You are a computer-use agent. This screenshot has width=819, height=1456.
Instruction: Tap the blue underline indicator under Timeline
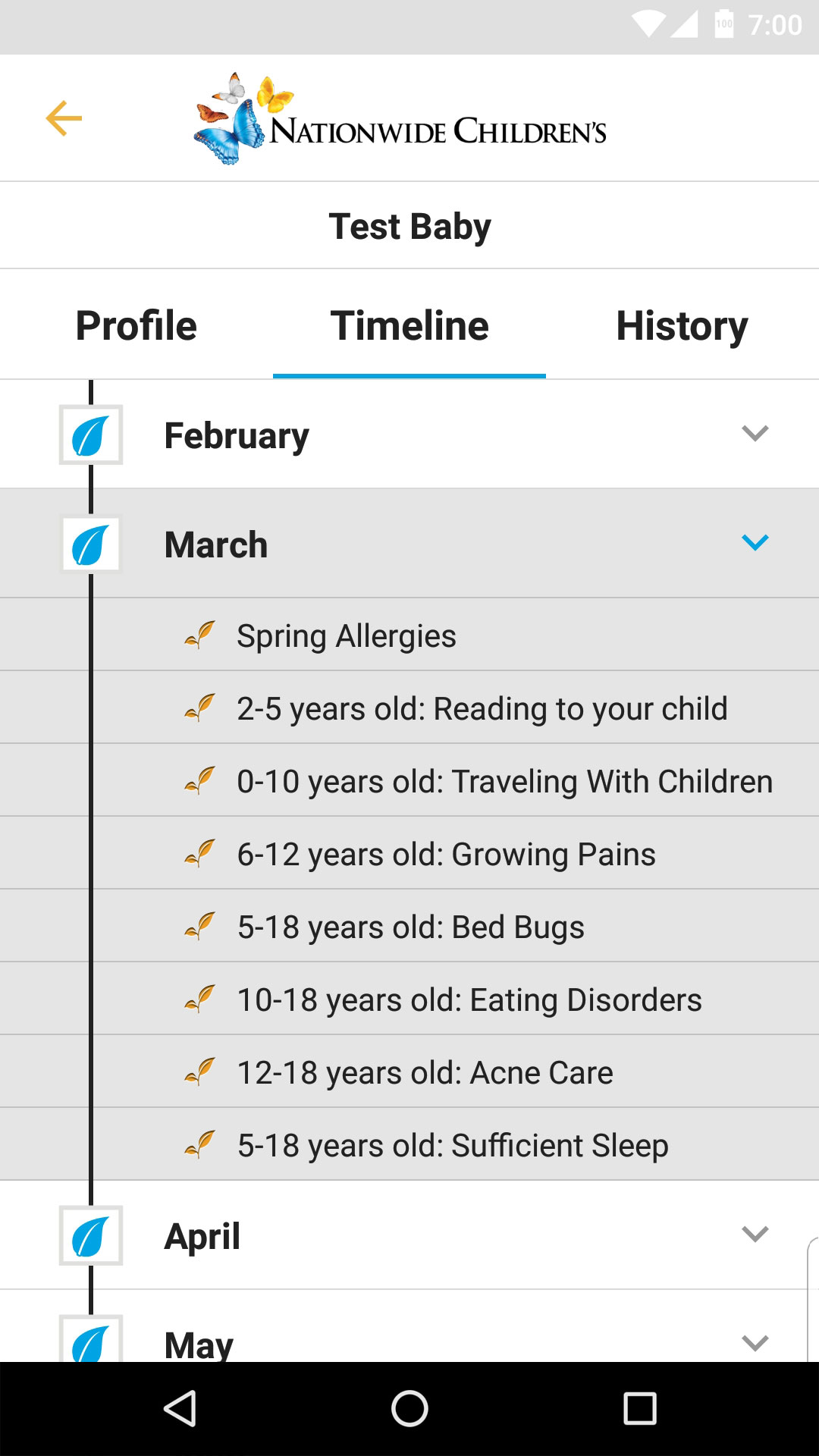pos(409,372)
